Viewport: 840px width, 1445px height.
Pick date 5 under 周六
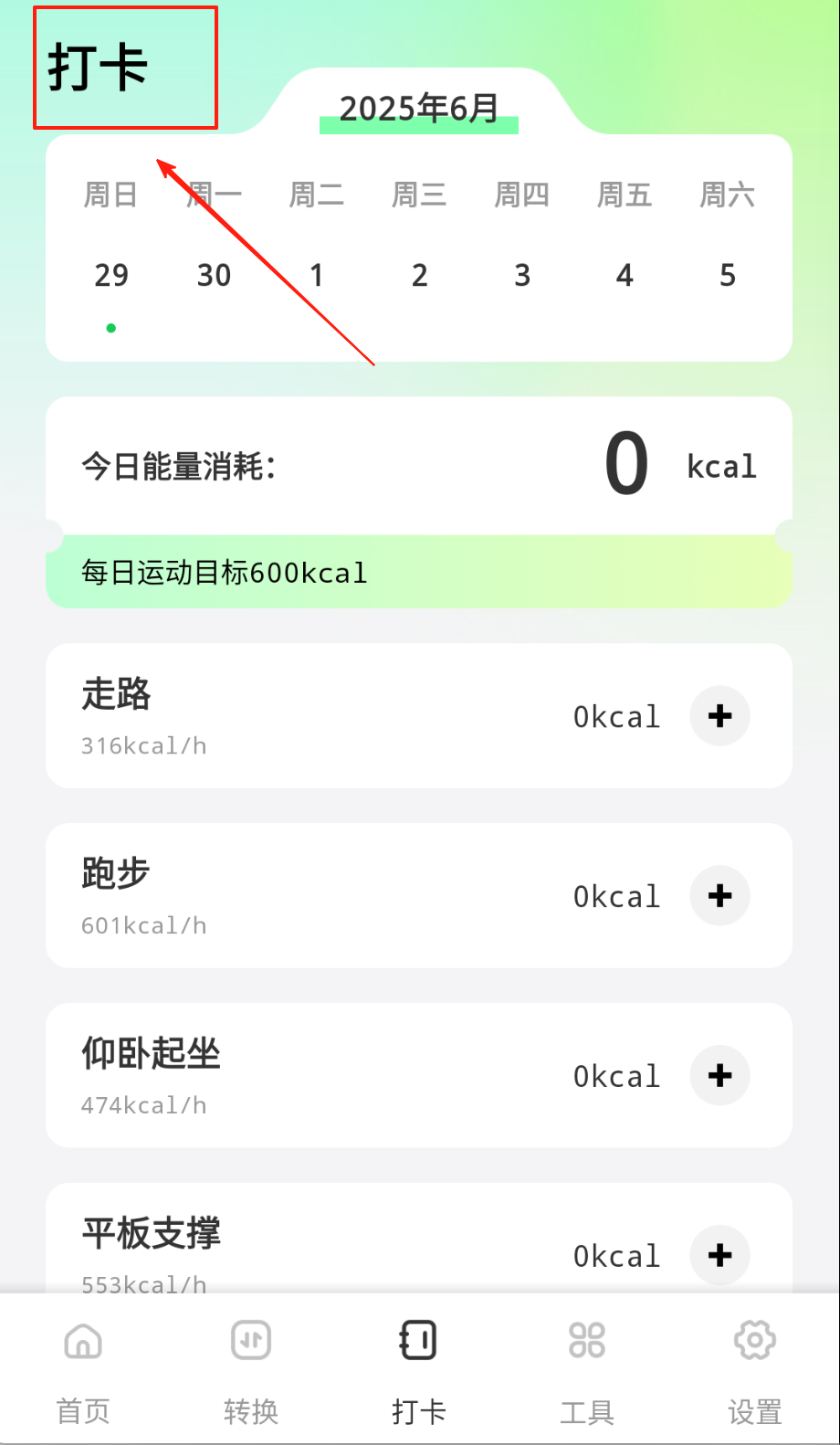(x=728, y=275)
